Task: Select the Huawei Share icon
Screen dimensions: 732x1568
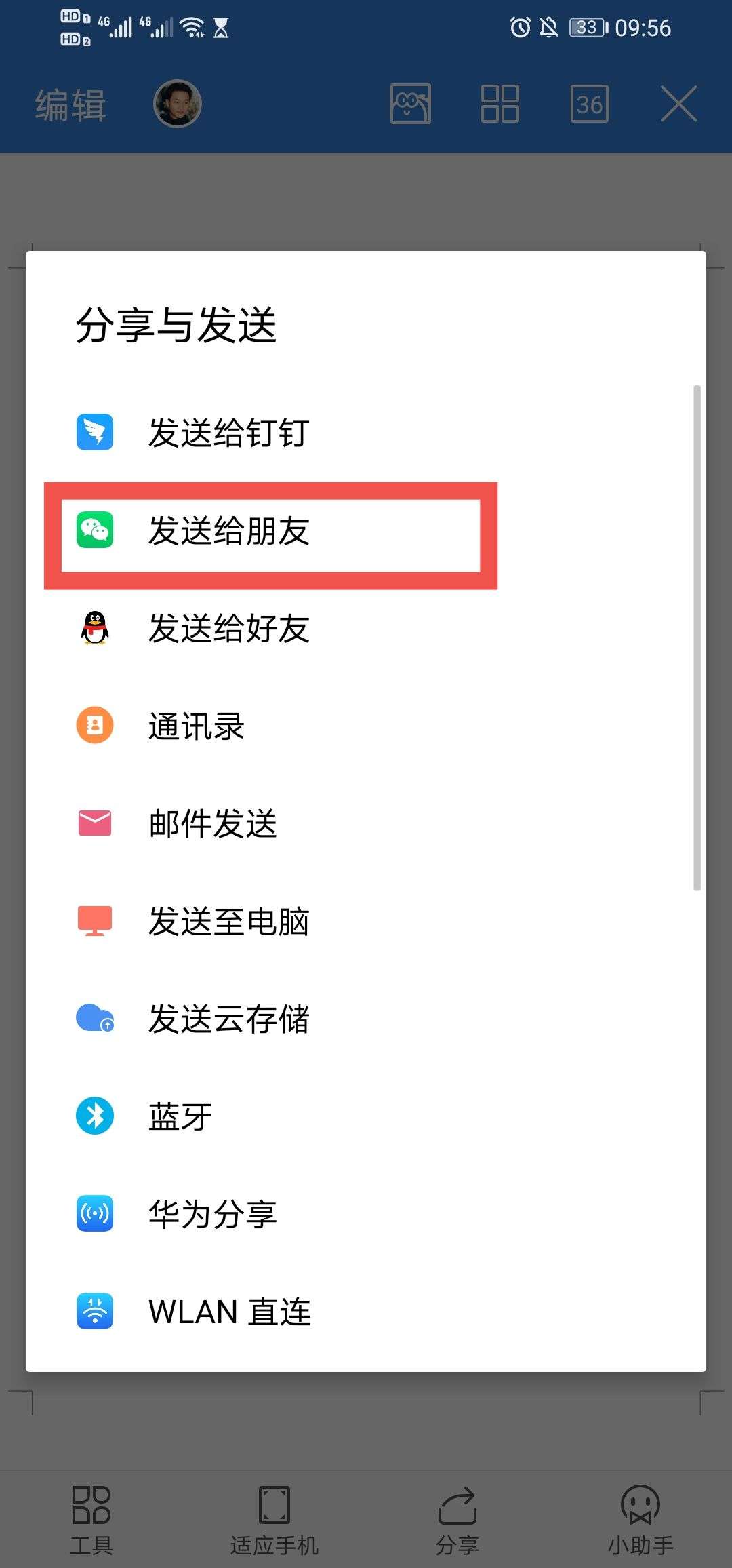Action: pyautogui.click(x=95, y=1213)
